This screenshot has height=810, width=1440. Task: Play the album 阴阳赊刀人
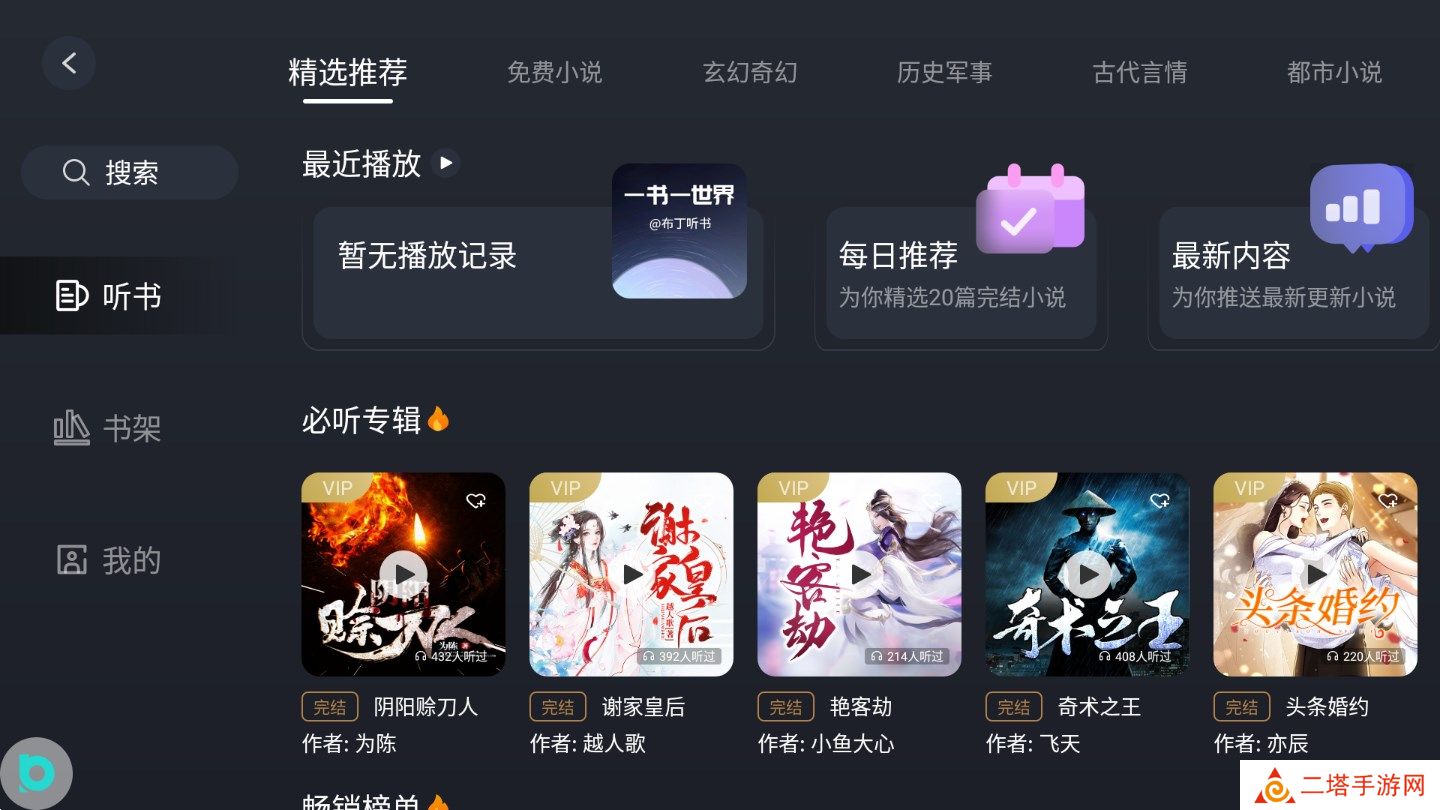tap(403, 574)
